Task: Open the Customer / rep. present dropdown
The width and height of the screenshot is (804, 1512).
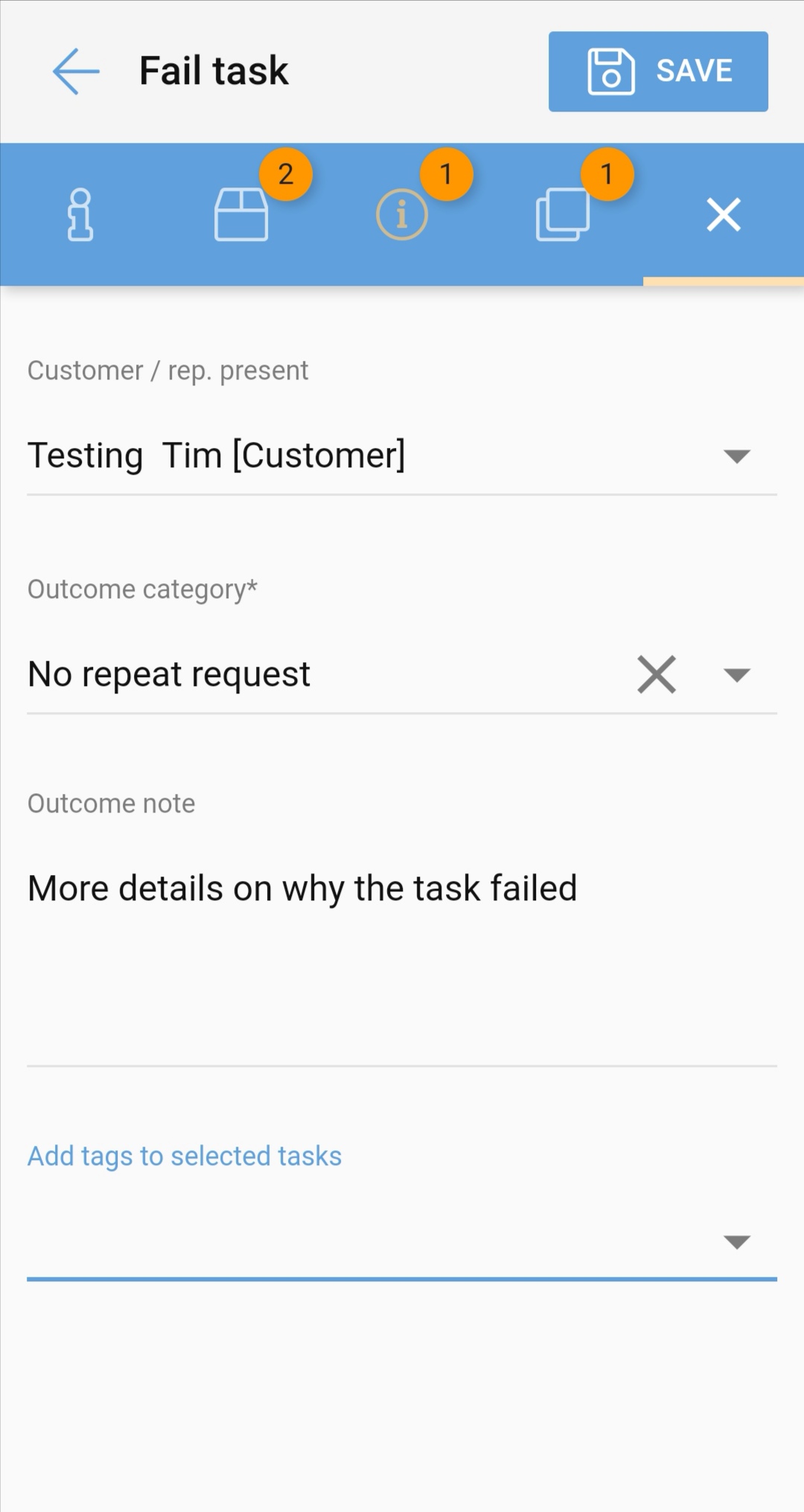Action: pyautogui.click(x=402, y=455)
